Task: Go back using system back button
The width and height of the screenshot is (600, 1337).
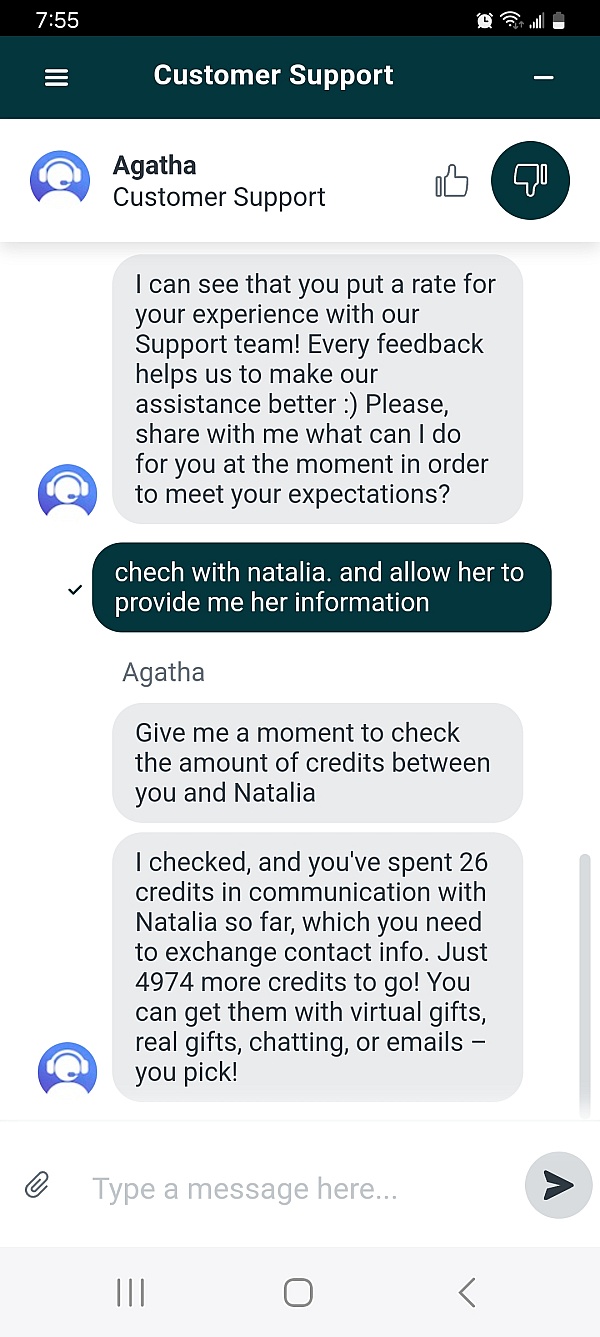Action: (x=467, y=1292)
